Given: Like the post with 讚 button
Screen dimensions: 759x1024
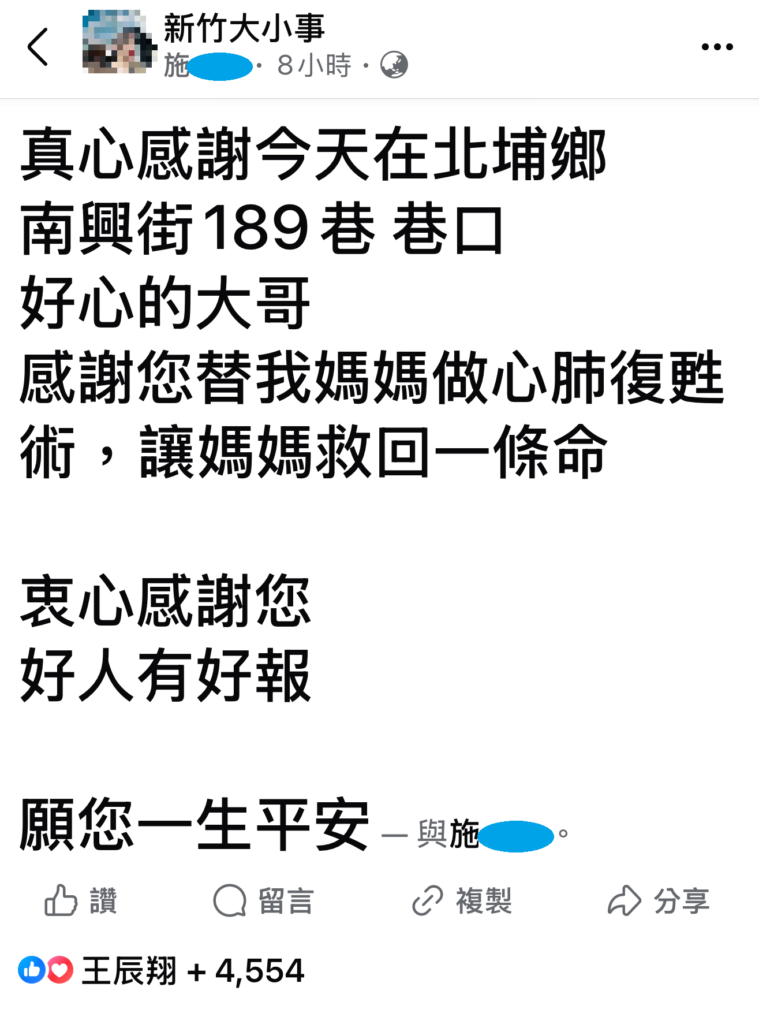Looking at the screenshot, I should [81, 901].
